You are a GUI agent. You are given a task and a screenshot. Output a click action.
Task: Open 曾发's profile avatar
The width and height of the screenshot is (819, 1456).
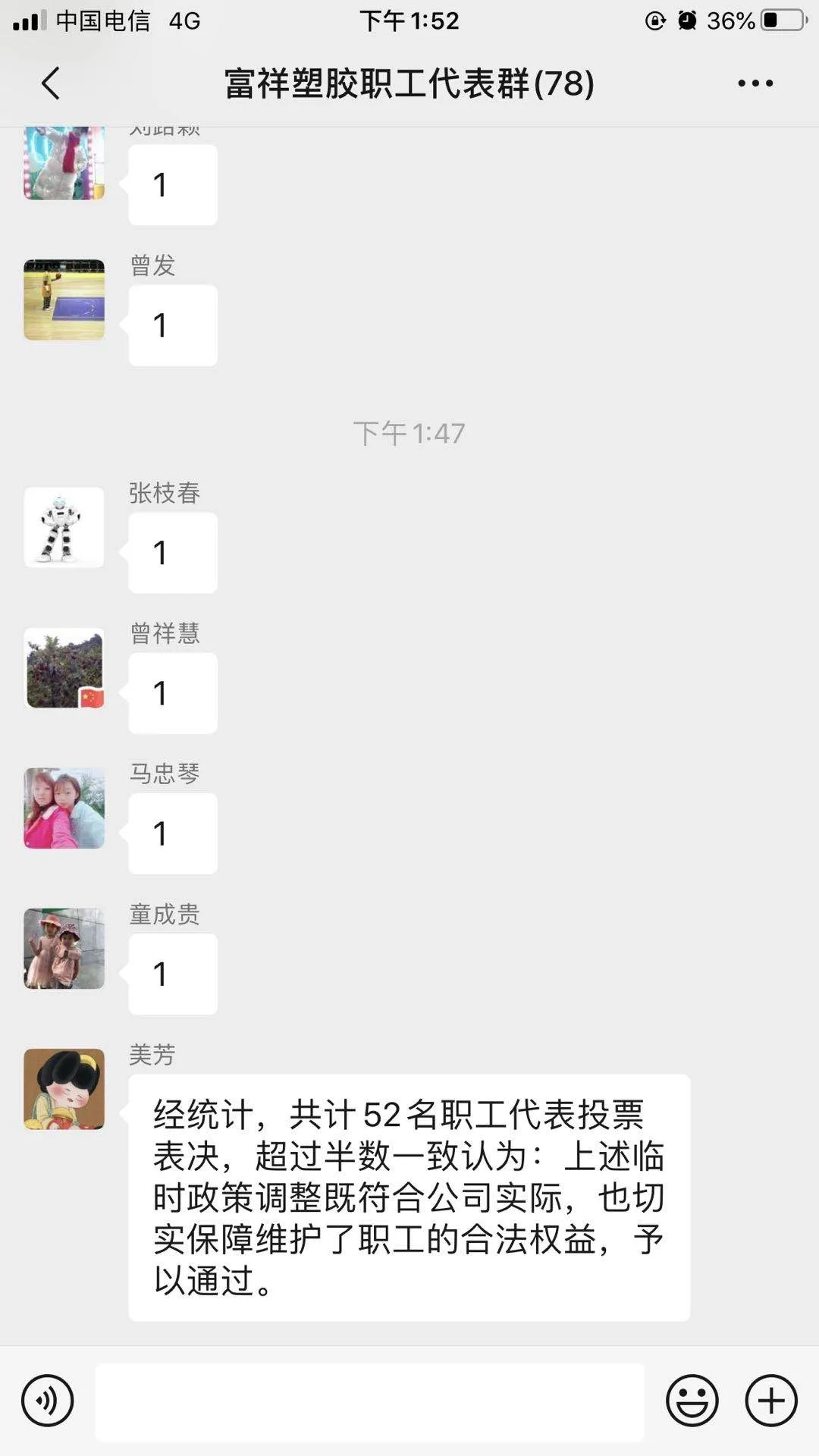coord(64,300)
